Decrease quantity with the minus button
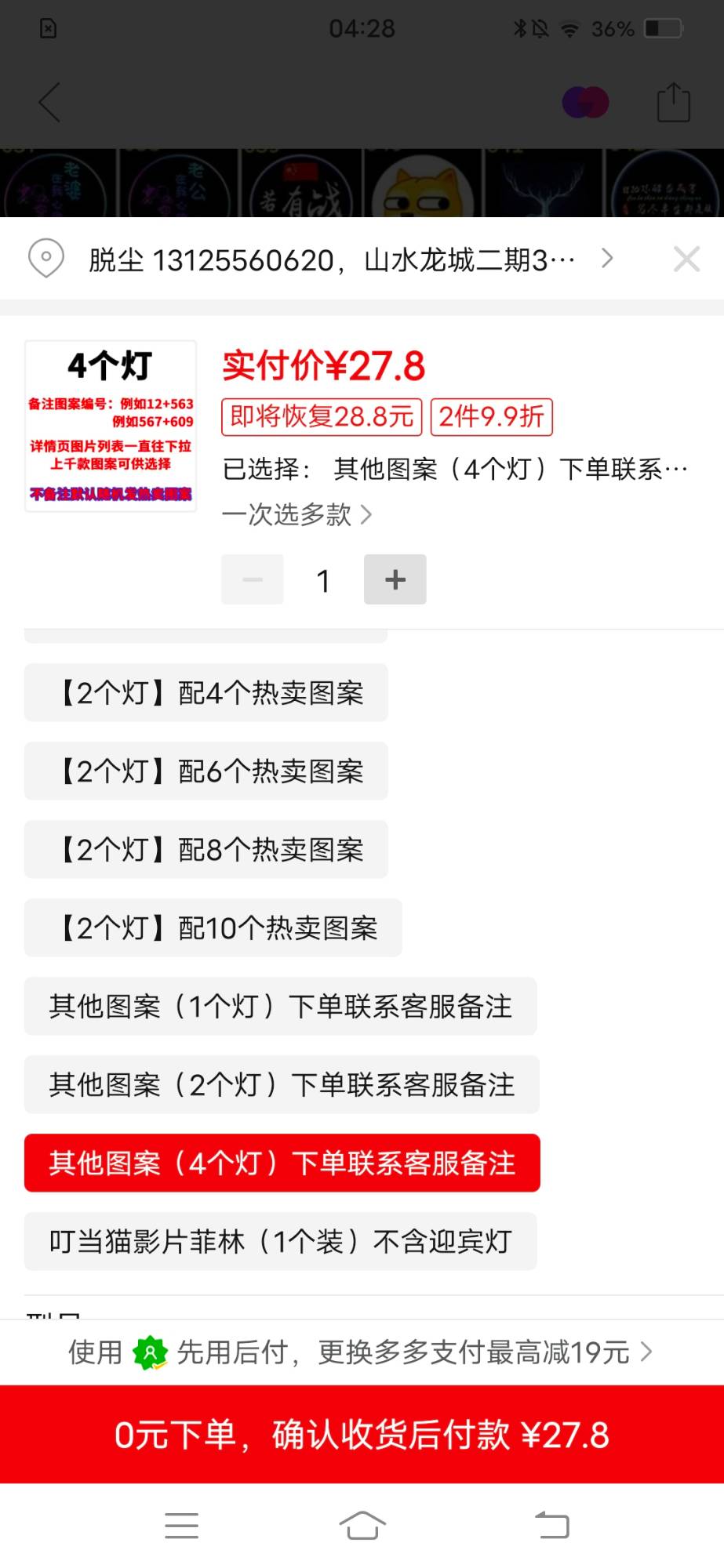 [253, 579]
